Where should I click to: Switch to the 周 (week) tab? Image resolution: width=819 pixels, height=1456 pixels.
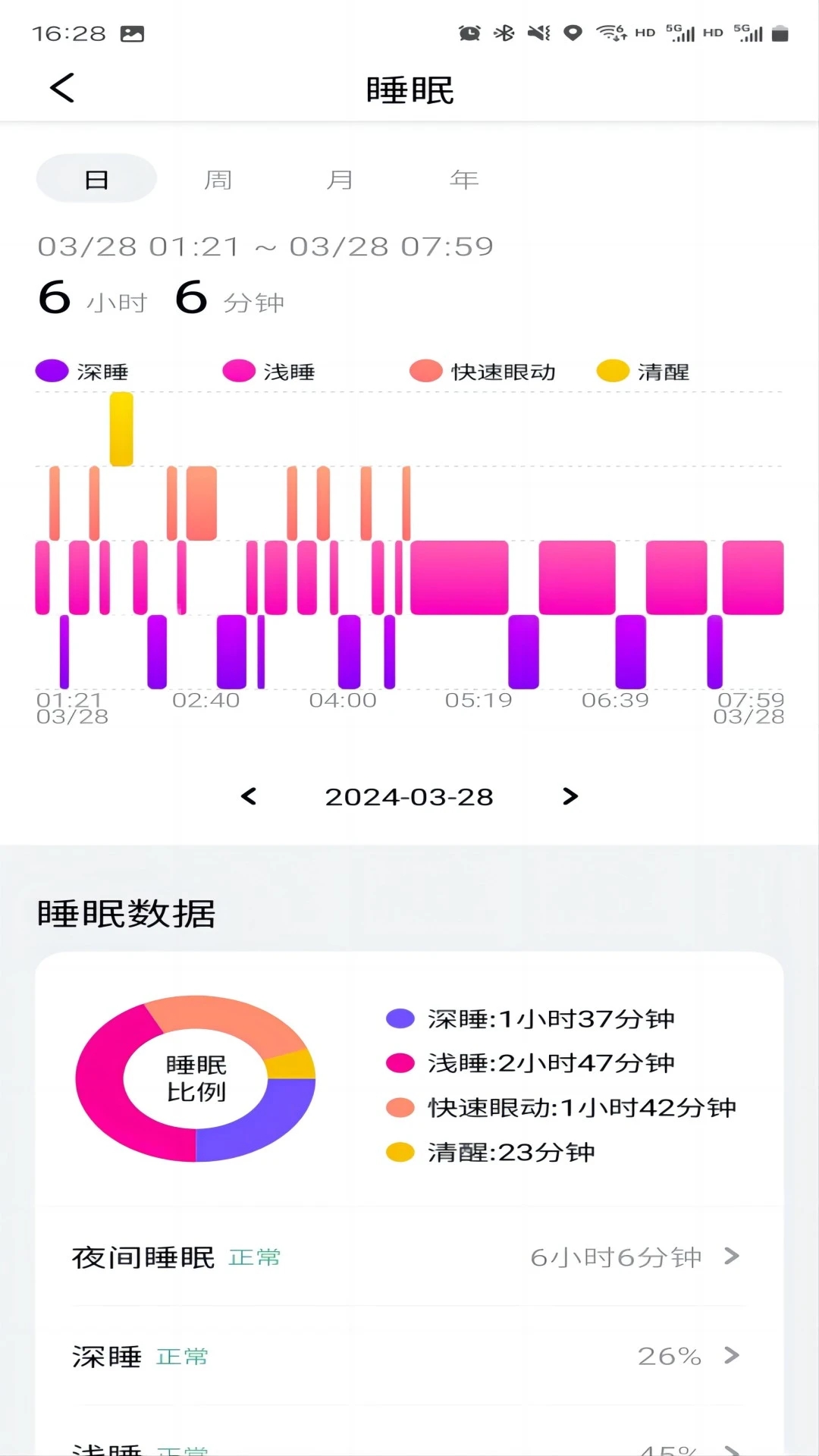pyautogui.click(x=218, y=180)
